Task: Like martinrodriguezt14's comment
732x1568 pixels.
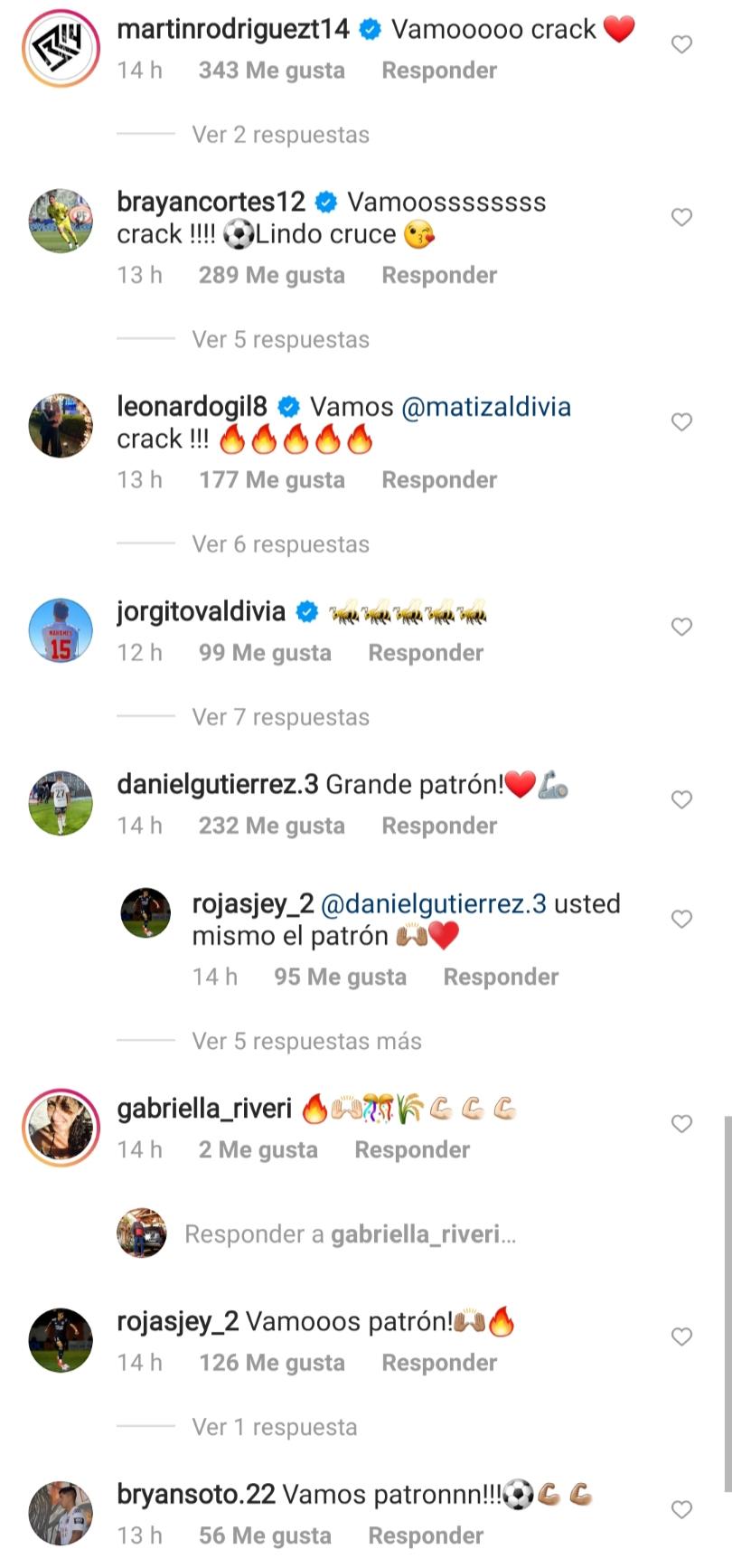Action: pos(681,44)
